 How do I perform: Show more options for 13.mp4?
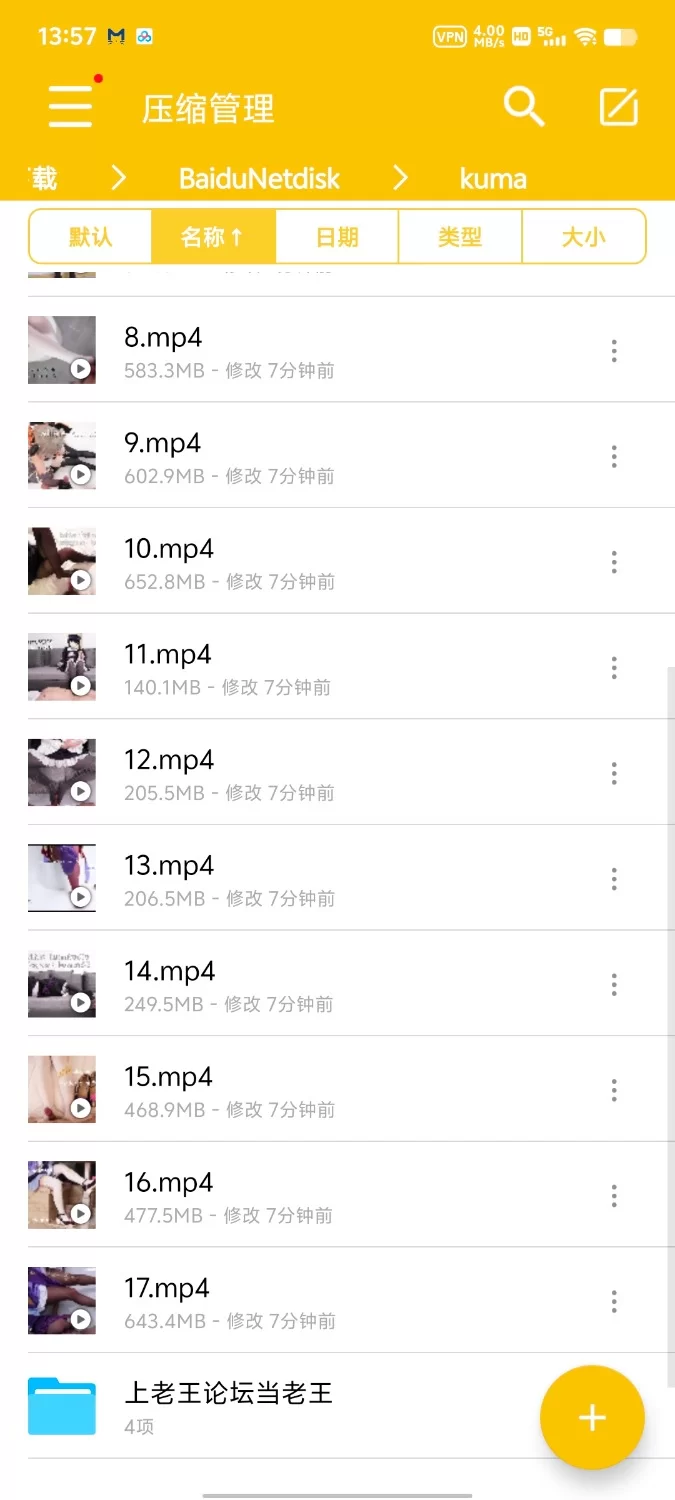(x=614, y=879)
